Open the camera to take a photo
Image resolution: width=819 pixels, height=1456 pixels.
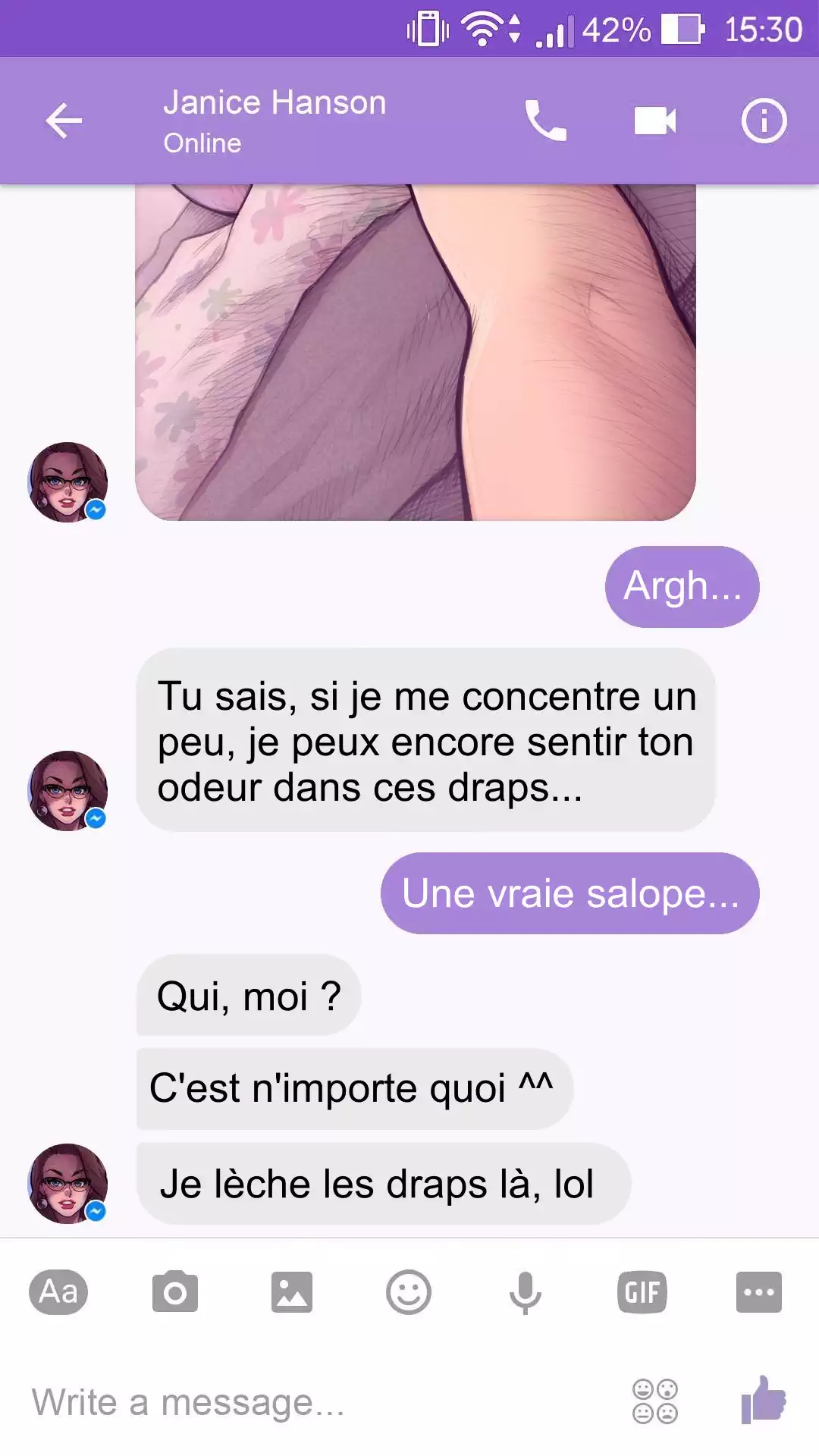click(x=175, y=1291)
